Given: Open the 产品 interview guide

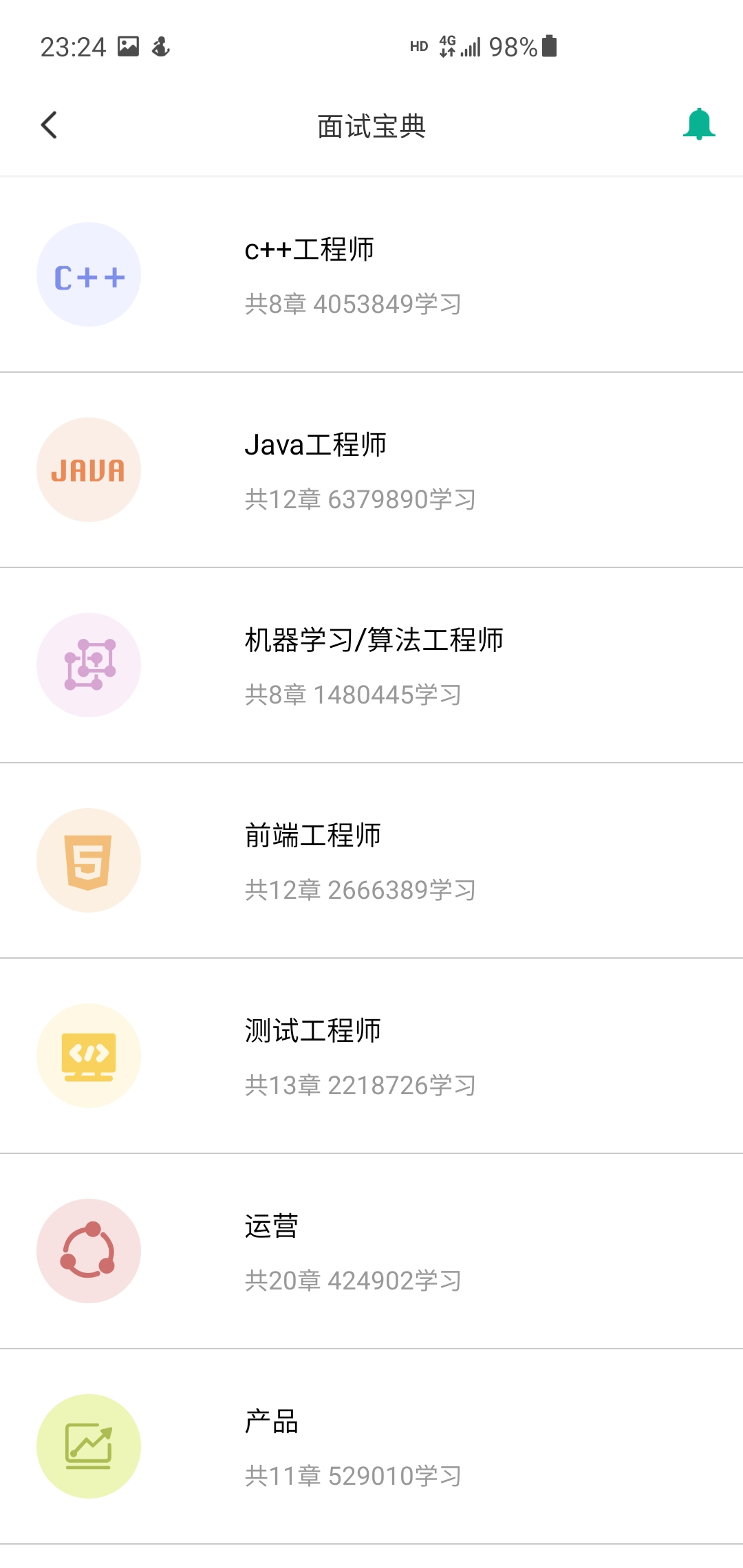Looking at the screenshot, I should point(371,1447).
